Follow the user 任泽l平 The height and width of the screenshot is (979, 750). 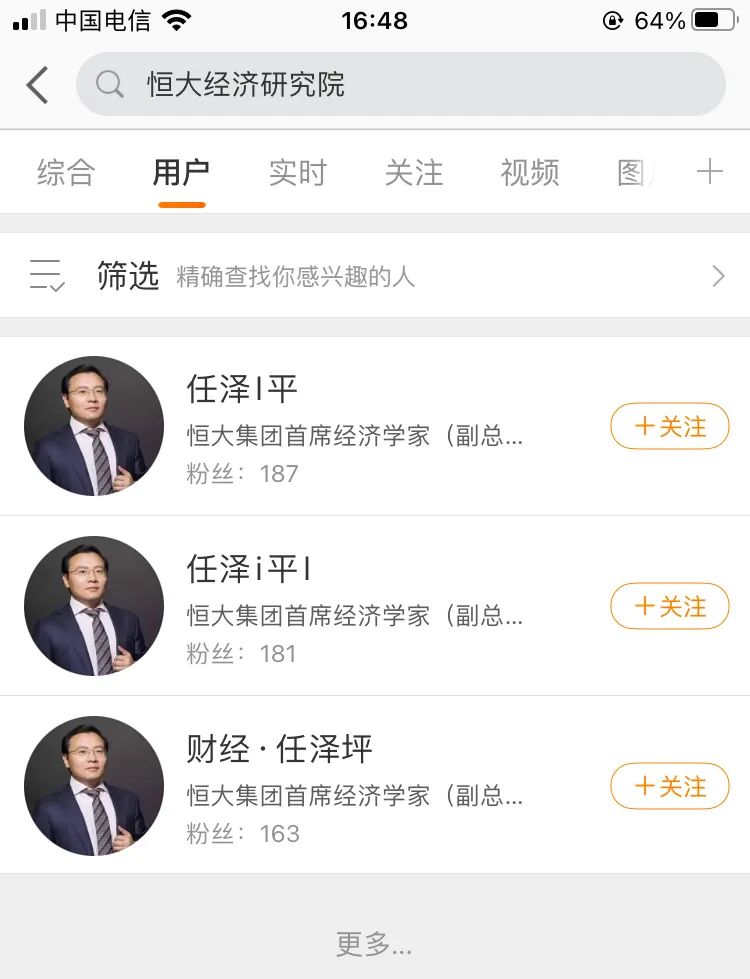click(x=669, y=427)
